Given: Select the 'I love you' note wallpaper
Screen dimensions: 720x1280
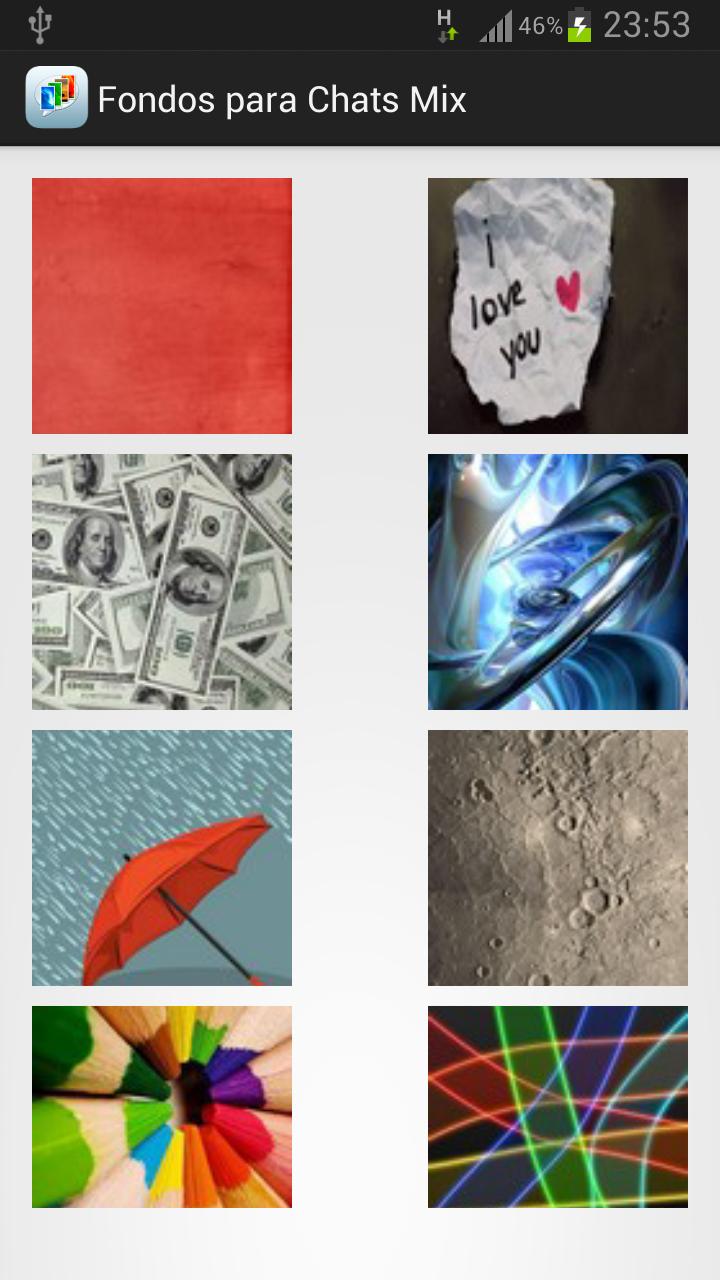Looking at the screenshot, I should coord(557,306).
